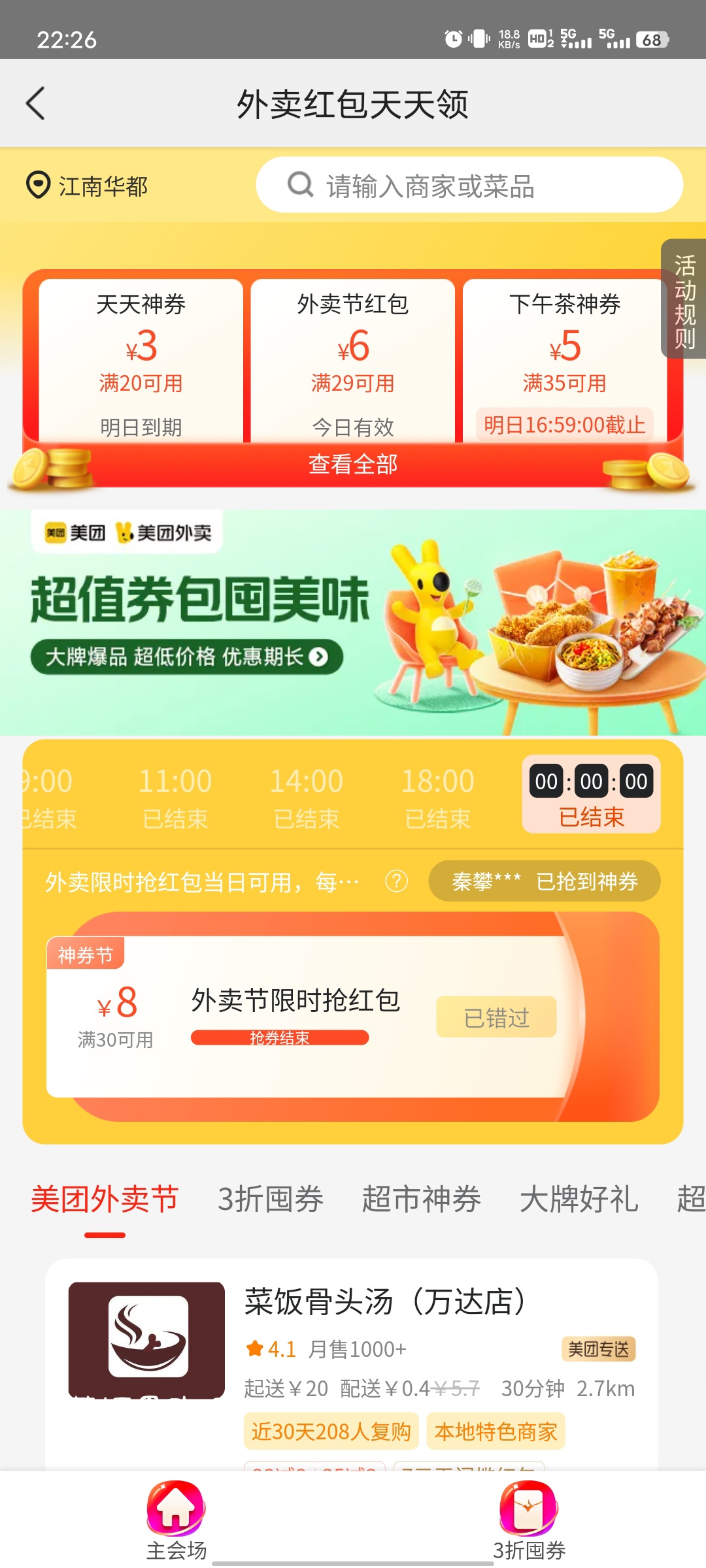Switch to the 18:00 time slot

click(x=437, y=796)
